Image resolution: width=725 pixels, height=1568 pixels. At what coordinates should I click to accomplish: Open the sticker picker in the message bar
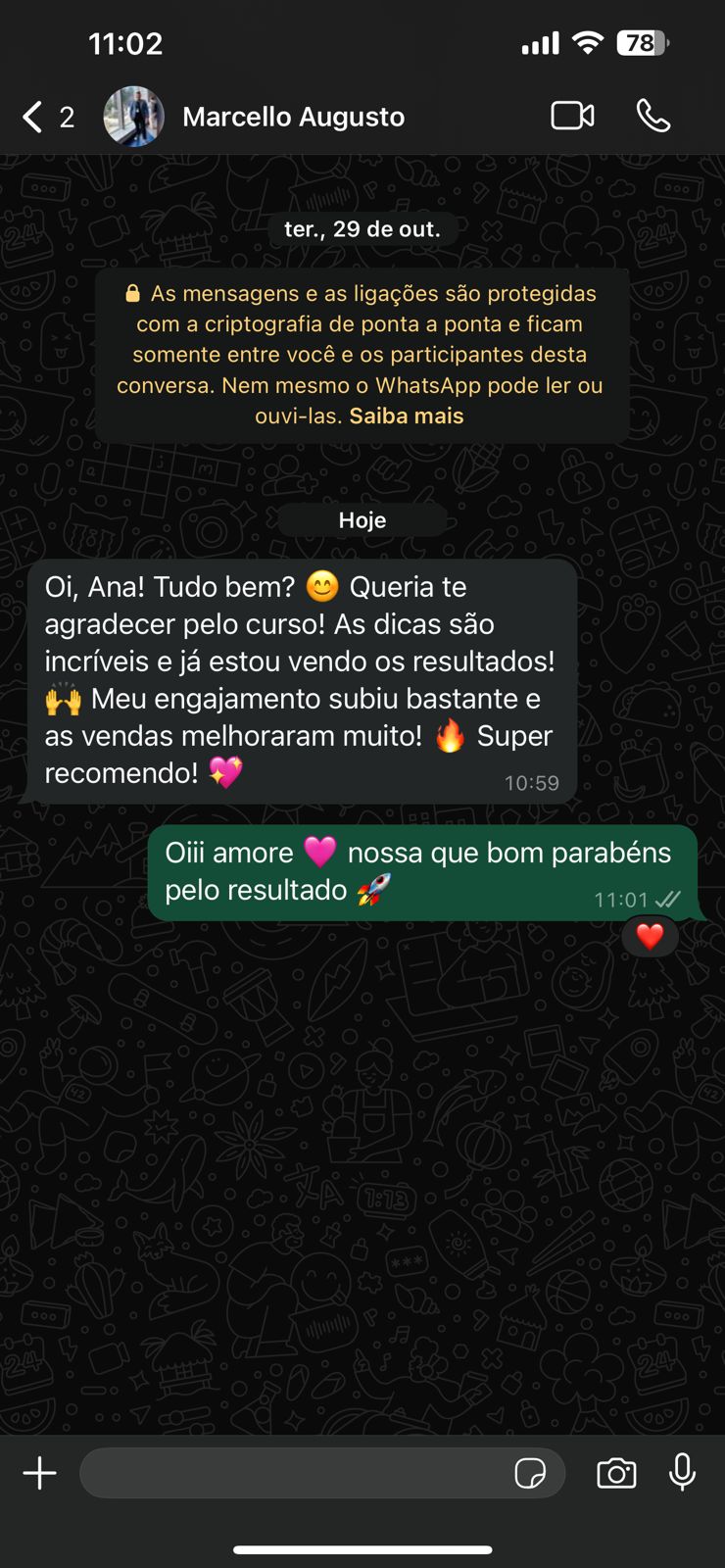click(x=530, y=1473)
